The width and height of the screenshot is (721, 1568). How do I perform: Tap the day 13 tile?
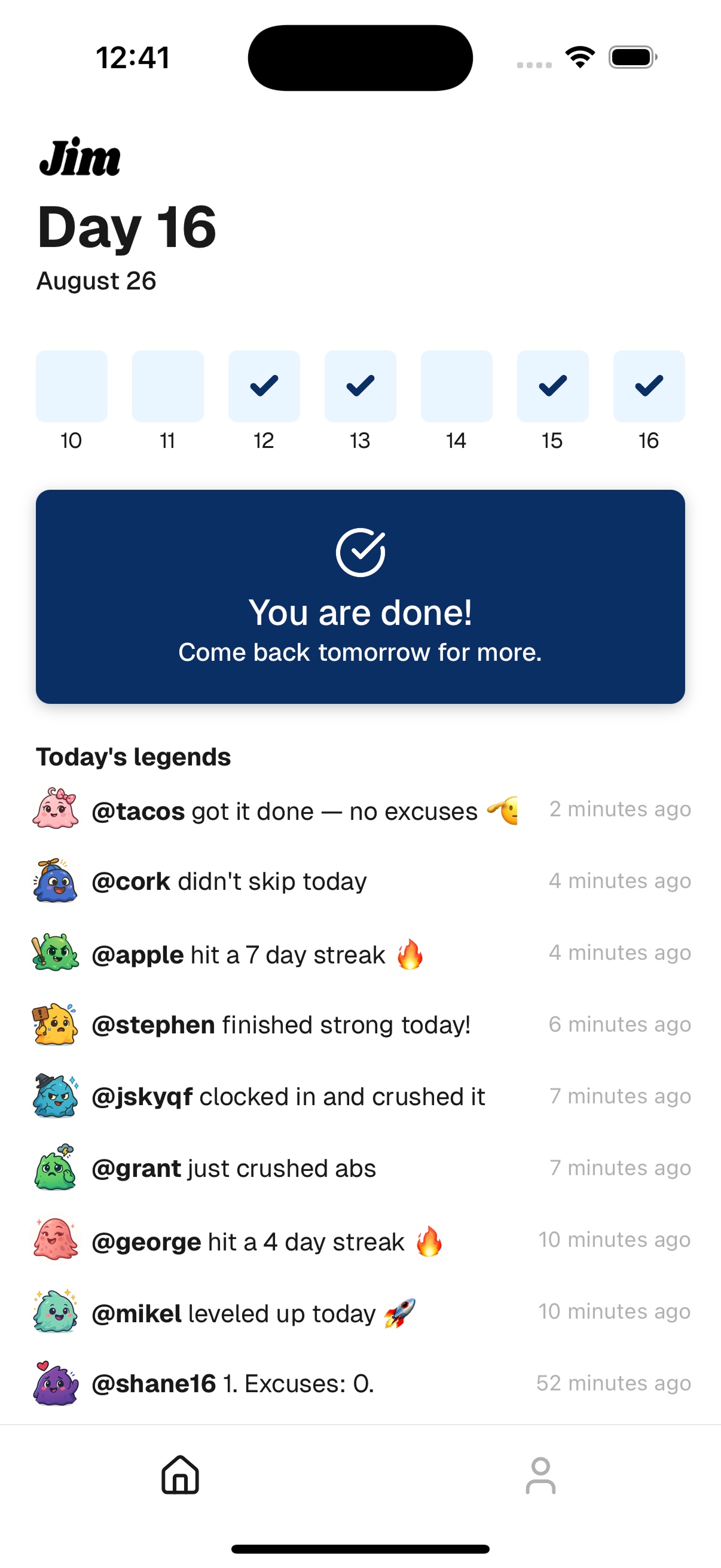360,386
